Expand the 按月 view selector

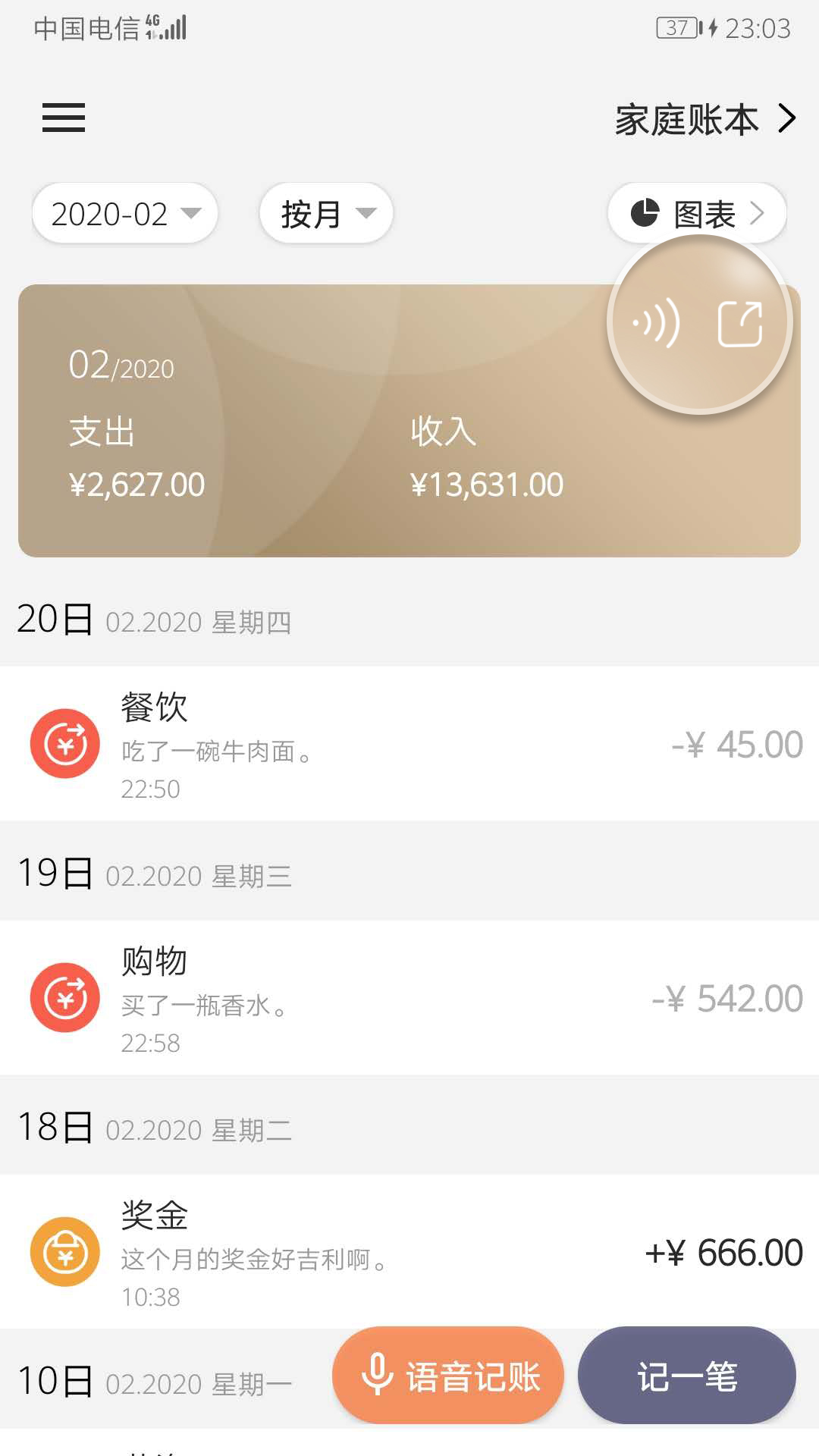325,214
